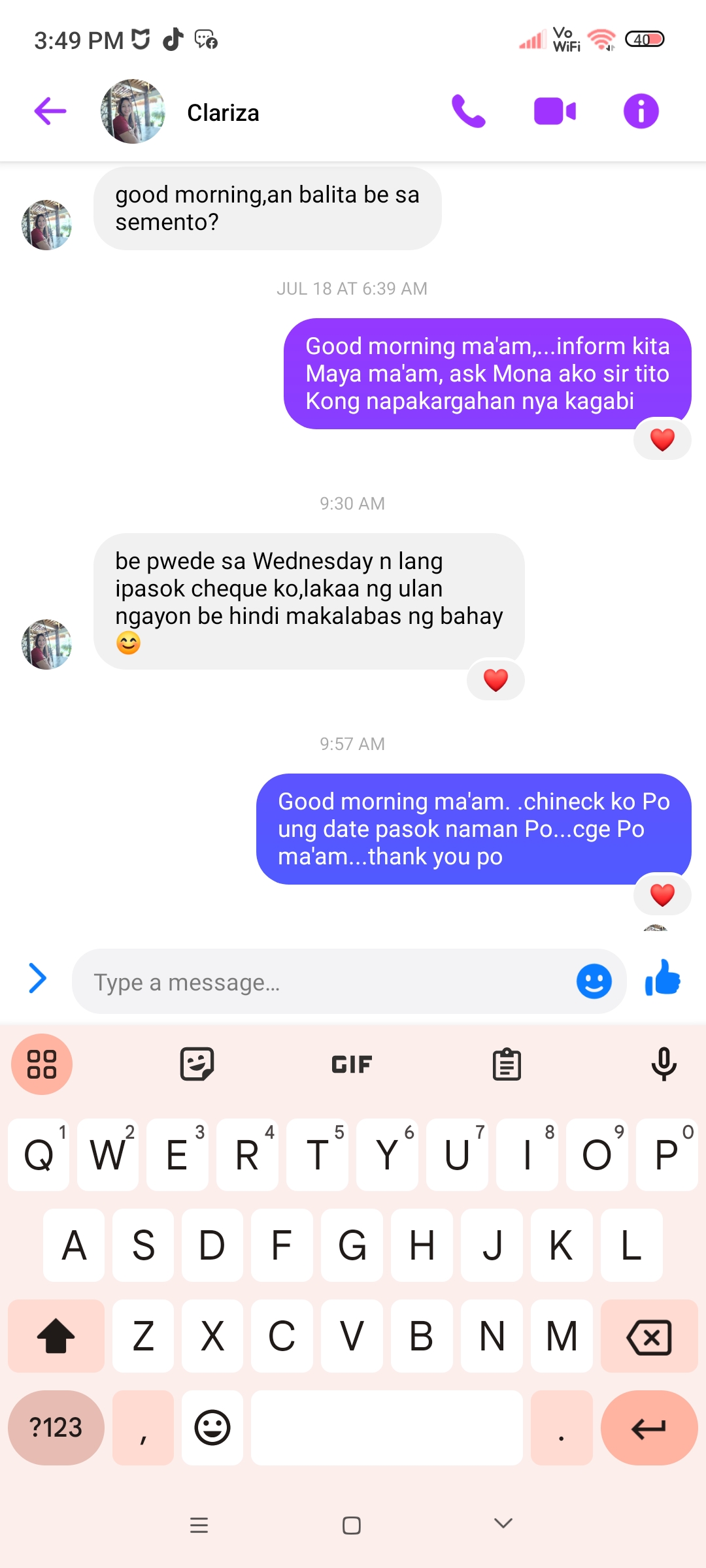The image size is (706, 1568).
Task: Start a video call with Clariza
Action: tap(555, 111)
